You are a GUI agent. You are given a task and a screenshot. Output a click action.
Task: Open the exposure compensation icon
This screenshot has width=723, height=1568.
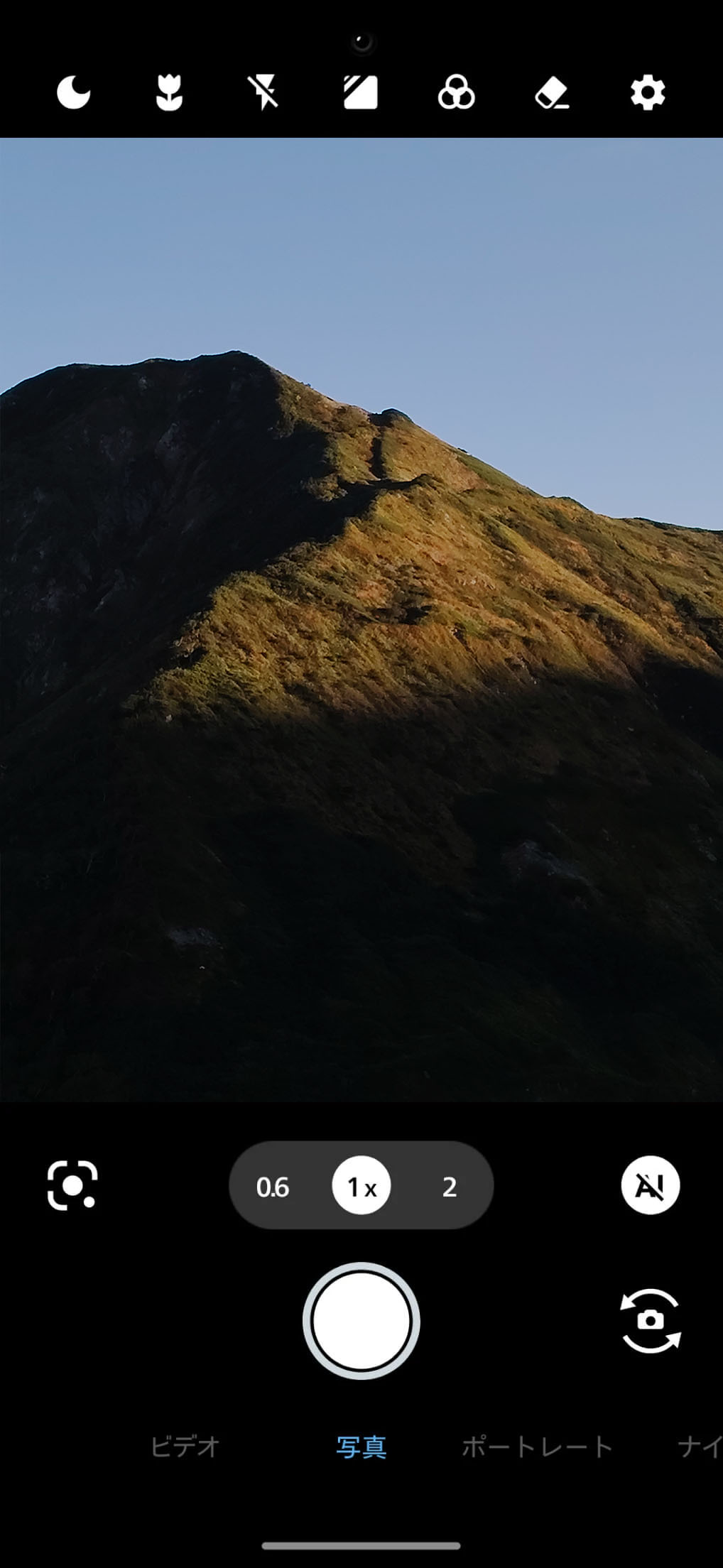360,93
